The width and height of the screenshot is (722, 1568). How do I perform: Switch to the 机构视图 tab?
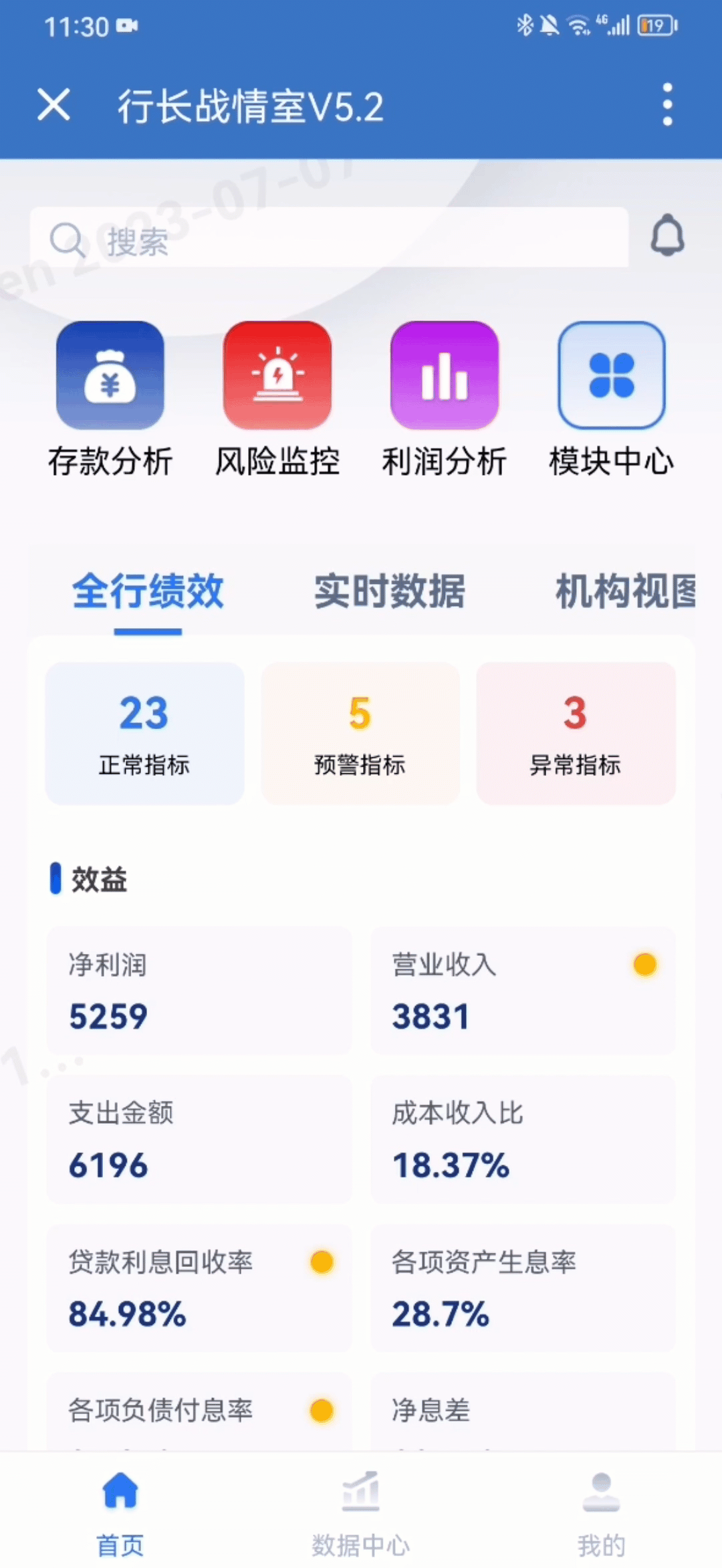625,592
